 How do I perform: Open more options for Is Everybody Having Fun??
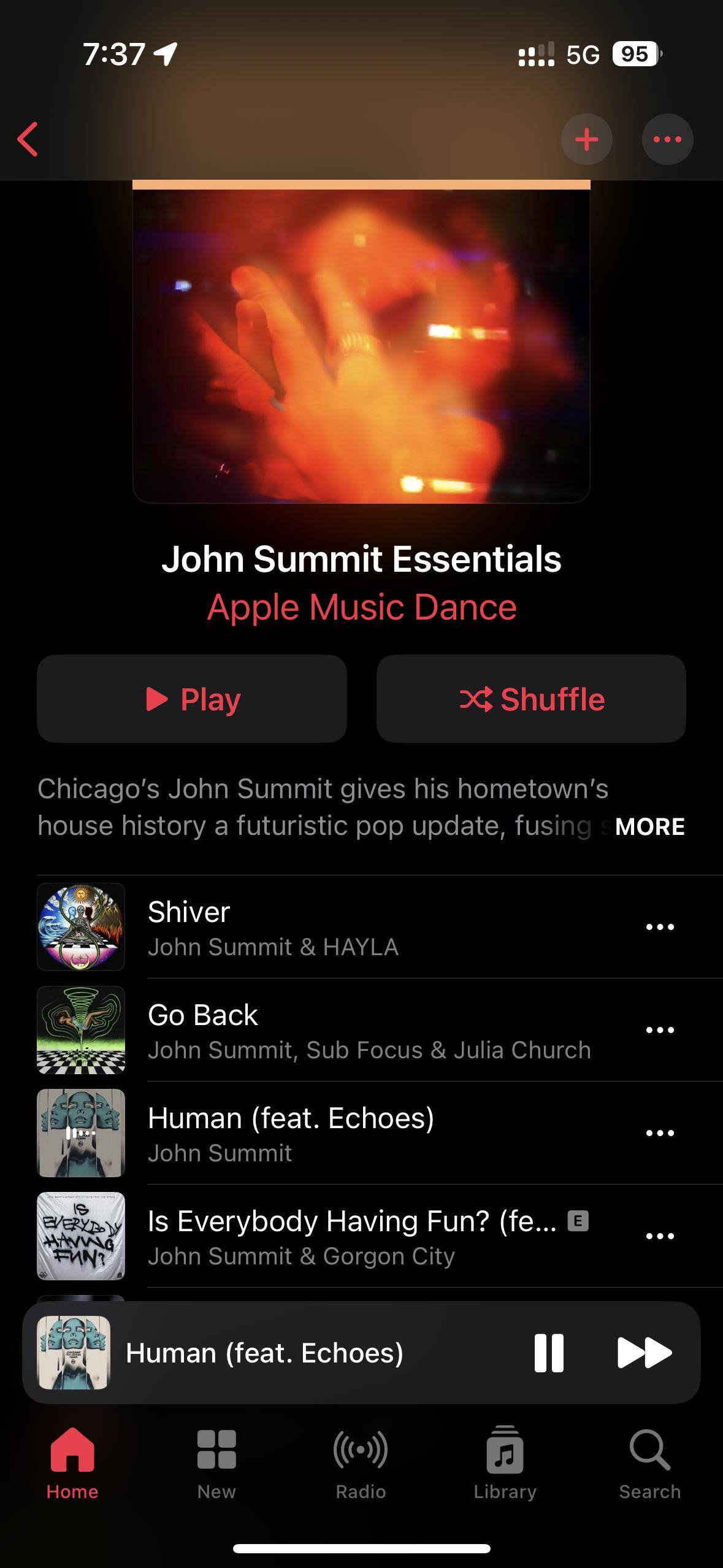(x=660, y=1236)
